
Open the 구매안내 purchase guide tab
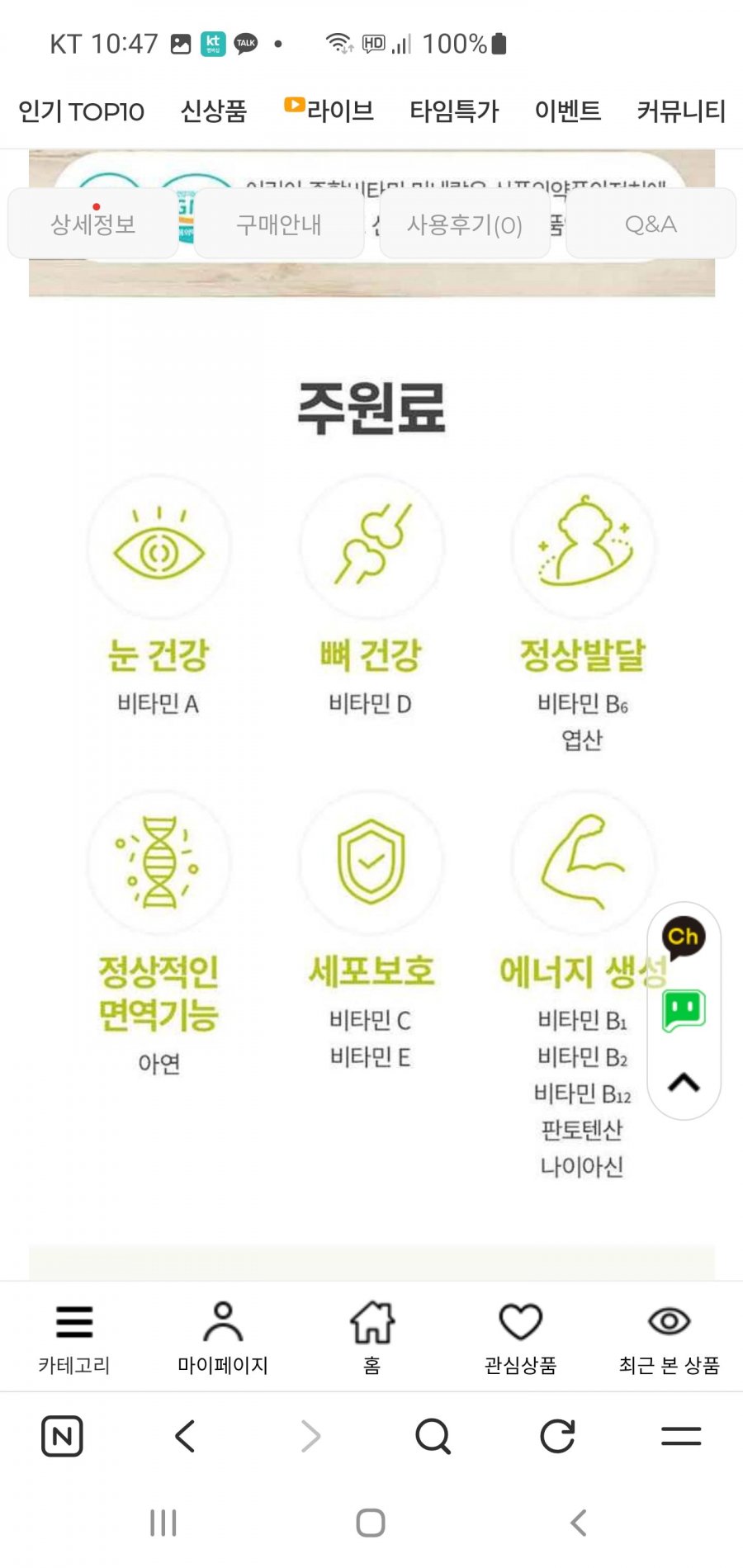pos(279,224)
